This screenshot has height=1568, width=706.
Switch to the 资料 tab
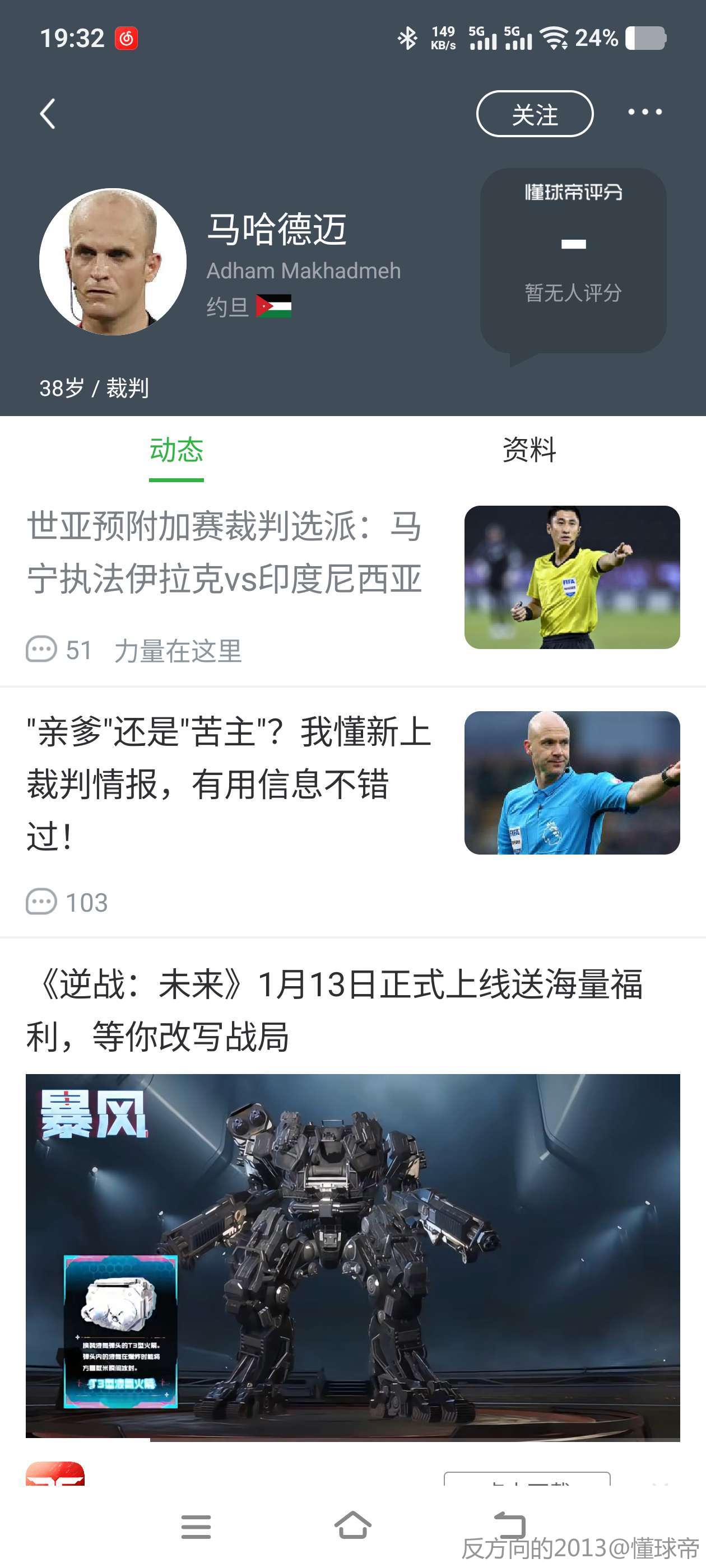(529, 450)
